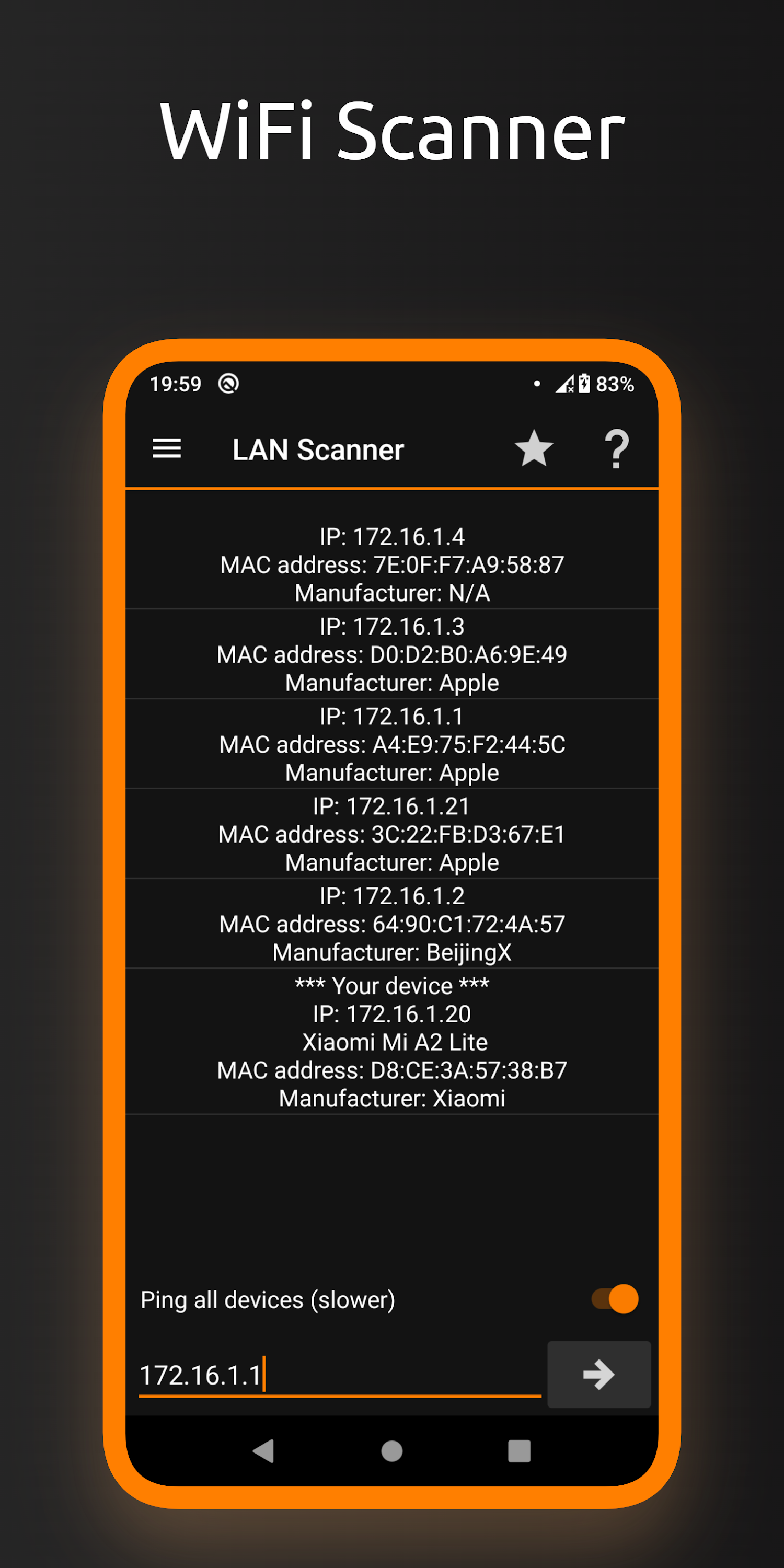Open the navigation drawer menu
The image size is (784, 1568).
167,449
